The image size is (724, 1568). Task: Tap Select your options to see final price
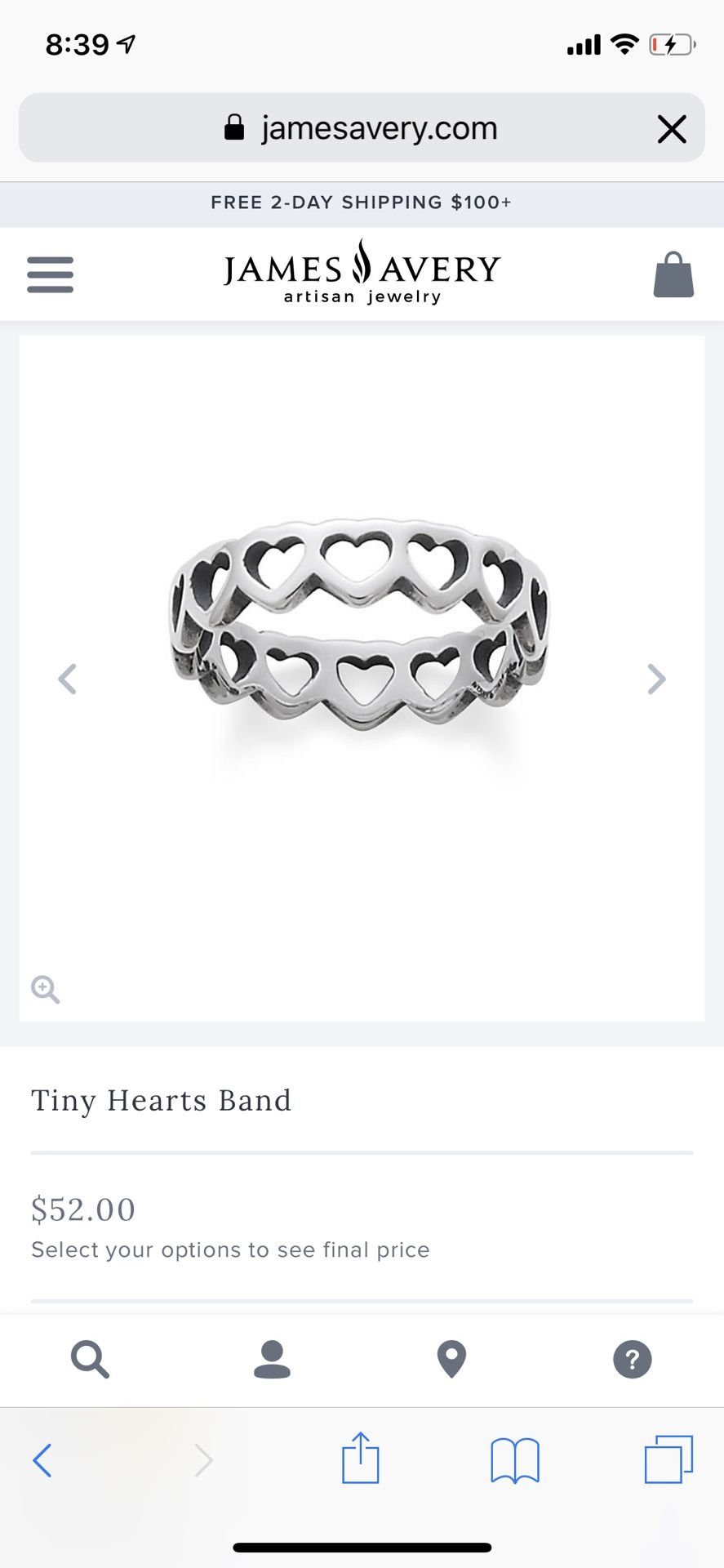pos(231,1249)
